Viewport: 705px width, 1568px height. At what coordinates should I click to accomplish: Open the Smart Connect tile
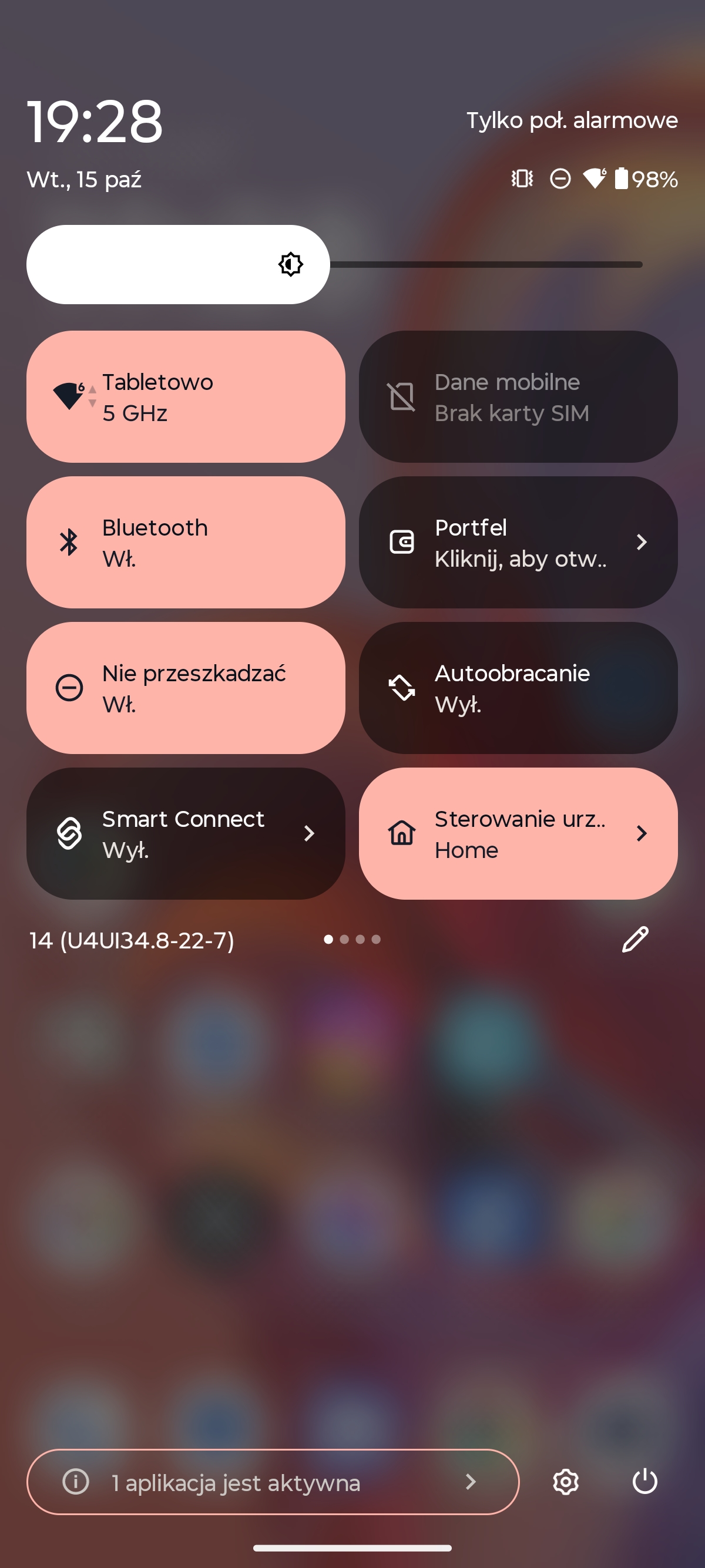click(186, 833)
